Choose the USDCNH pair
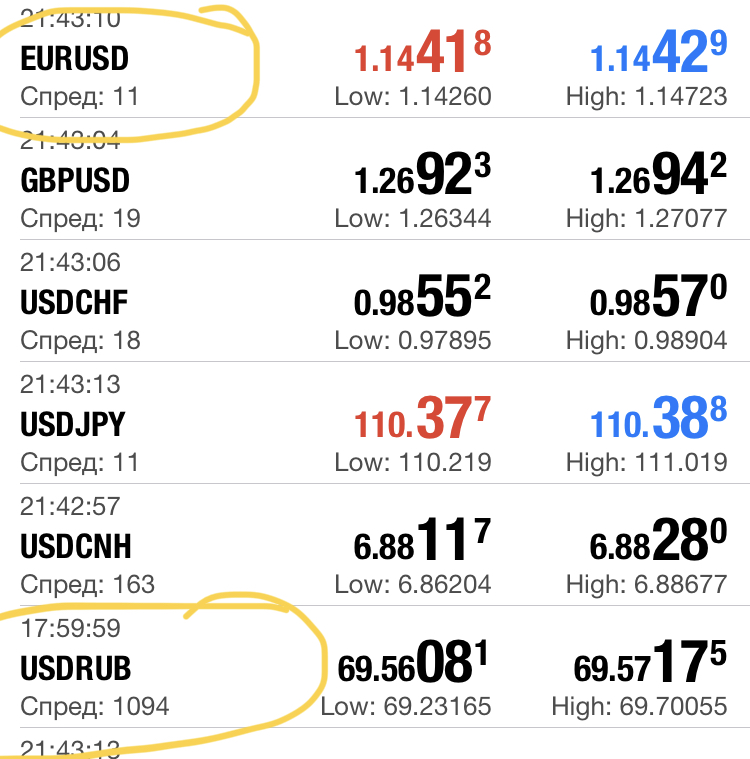Image resolution: width=750 pixels, height=759 pixels. click(x=76, y=547)
